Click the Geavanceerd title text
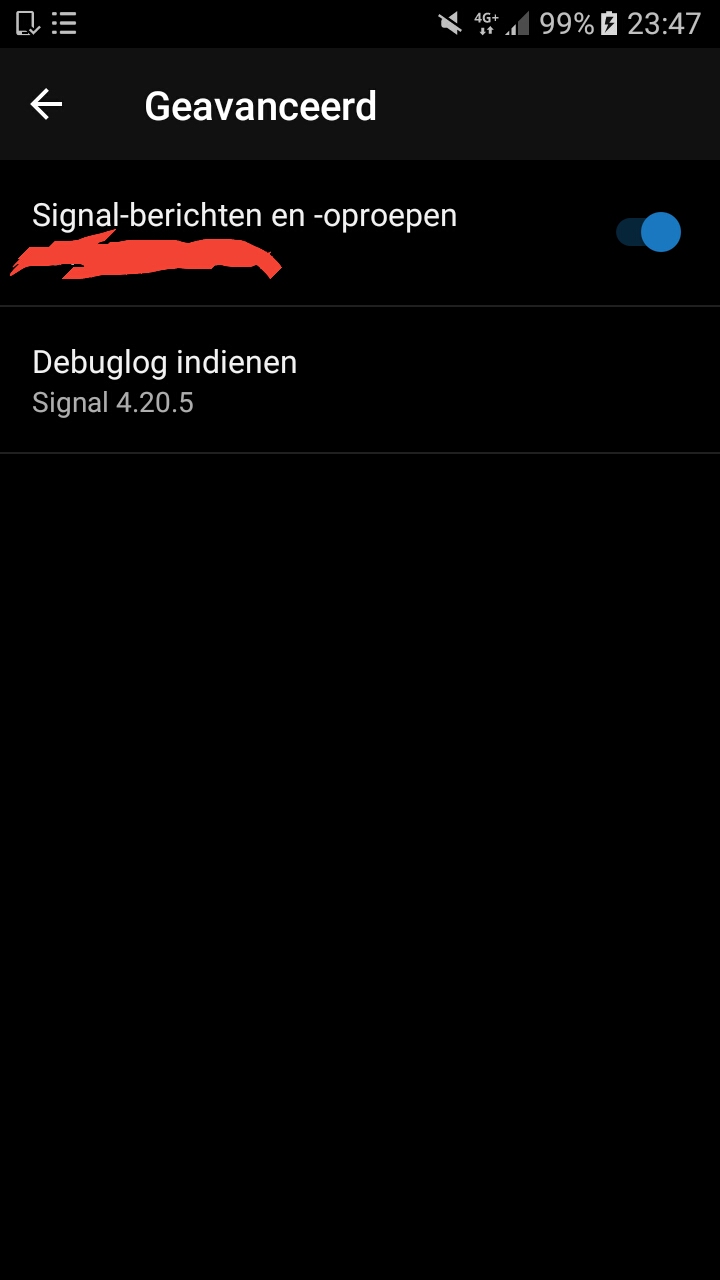Screen dimensions: 720x1280 [261, 104]
